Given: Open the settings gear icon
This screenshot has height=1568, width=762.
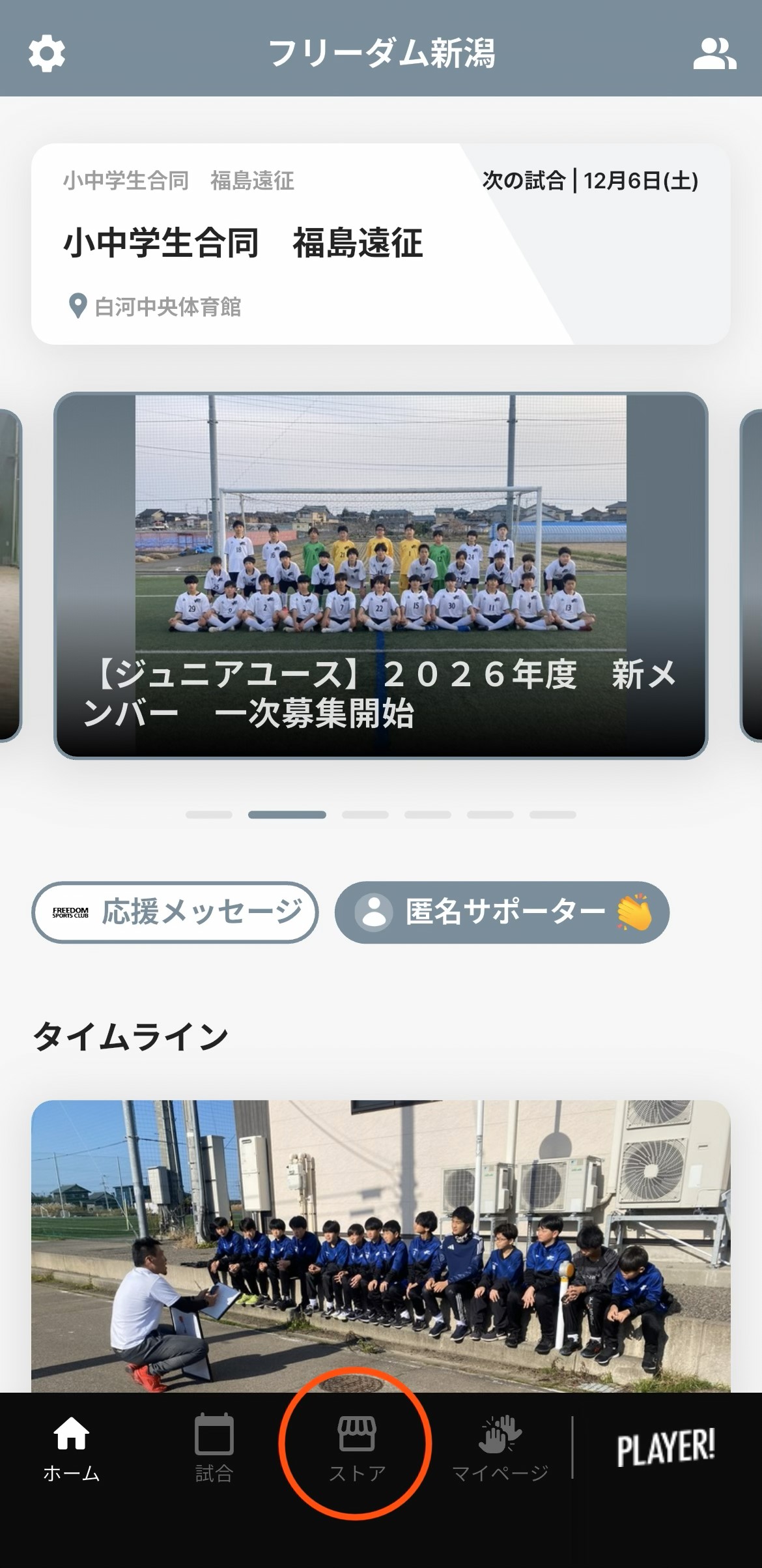Looking at the screenshot, I should (x=47, y=54).
